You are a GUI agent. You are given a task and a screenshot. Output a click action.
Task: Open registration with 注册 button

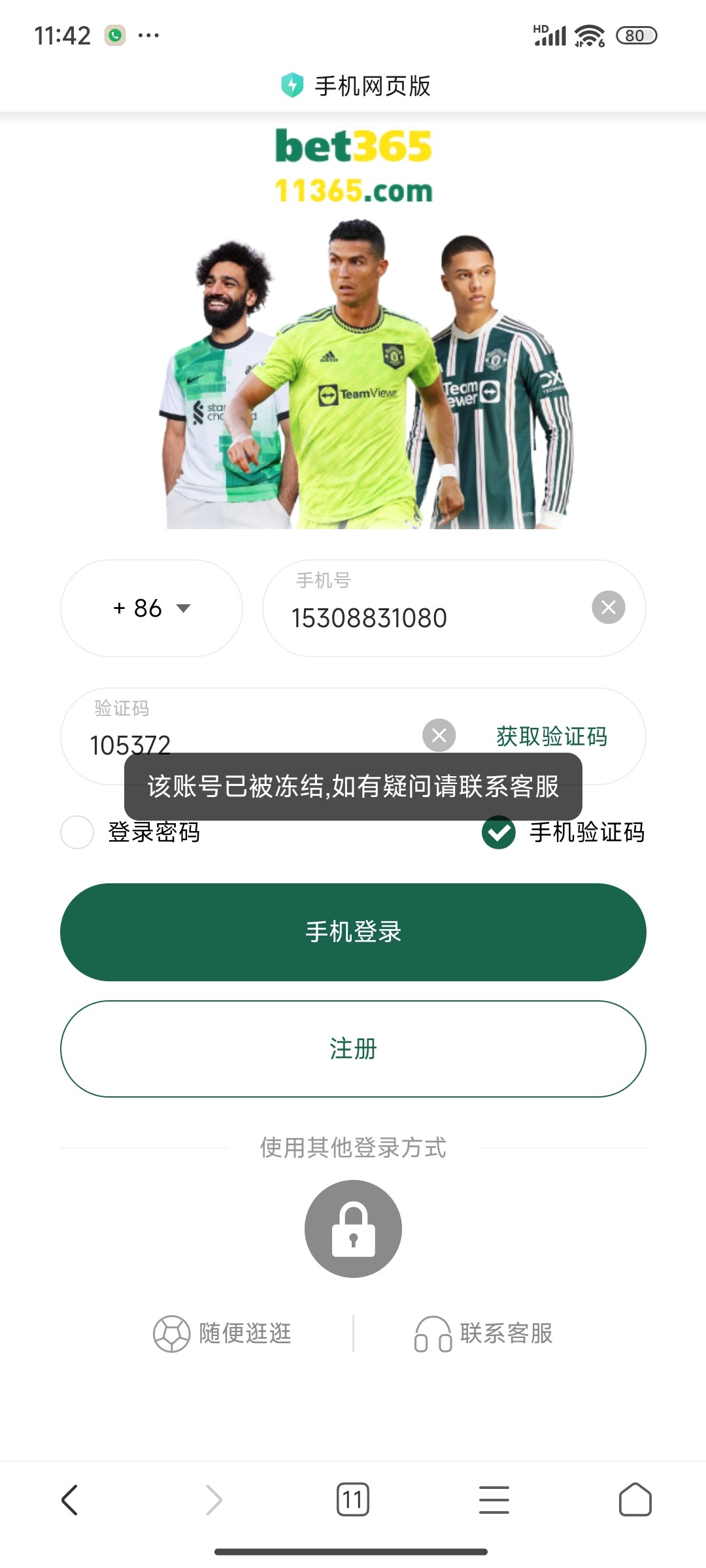tap(353, 1049)
